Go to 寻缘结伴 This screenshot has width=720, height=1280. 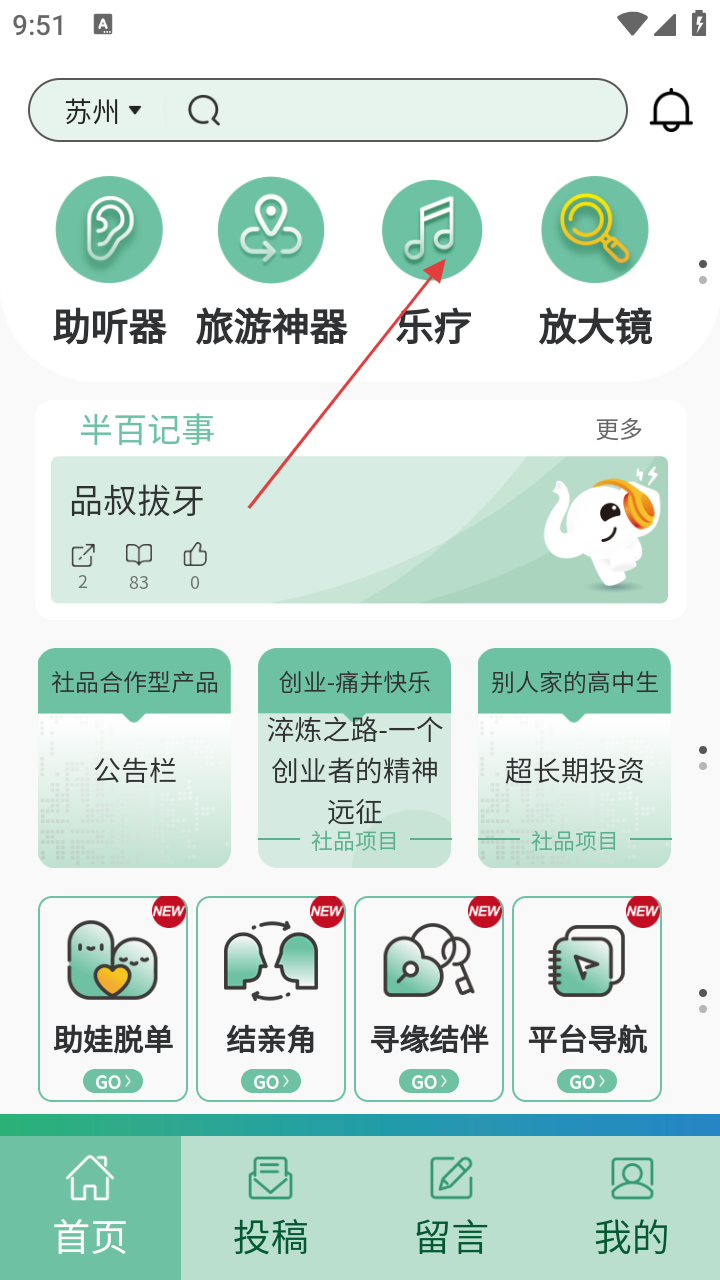pos(429,998)
